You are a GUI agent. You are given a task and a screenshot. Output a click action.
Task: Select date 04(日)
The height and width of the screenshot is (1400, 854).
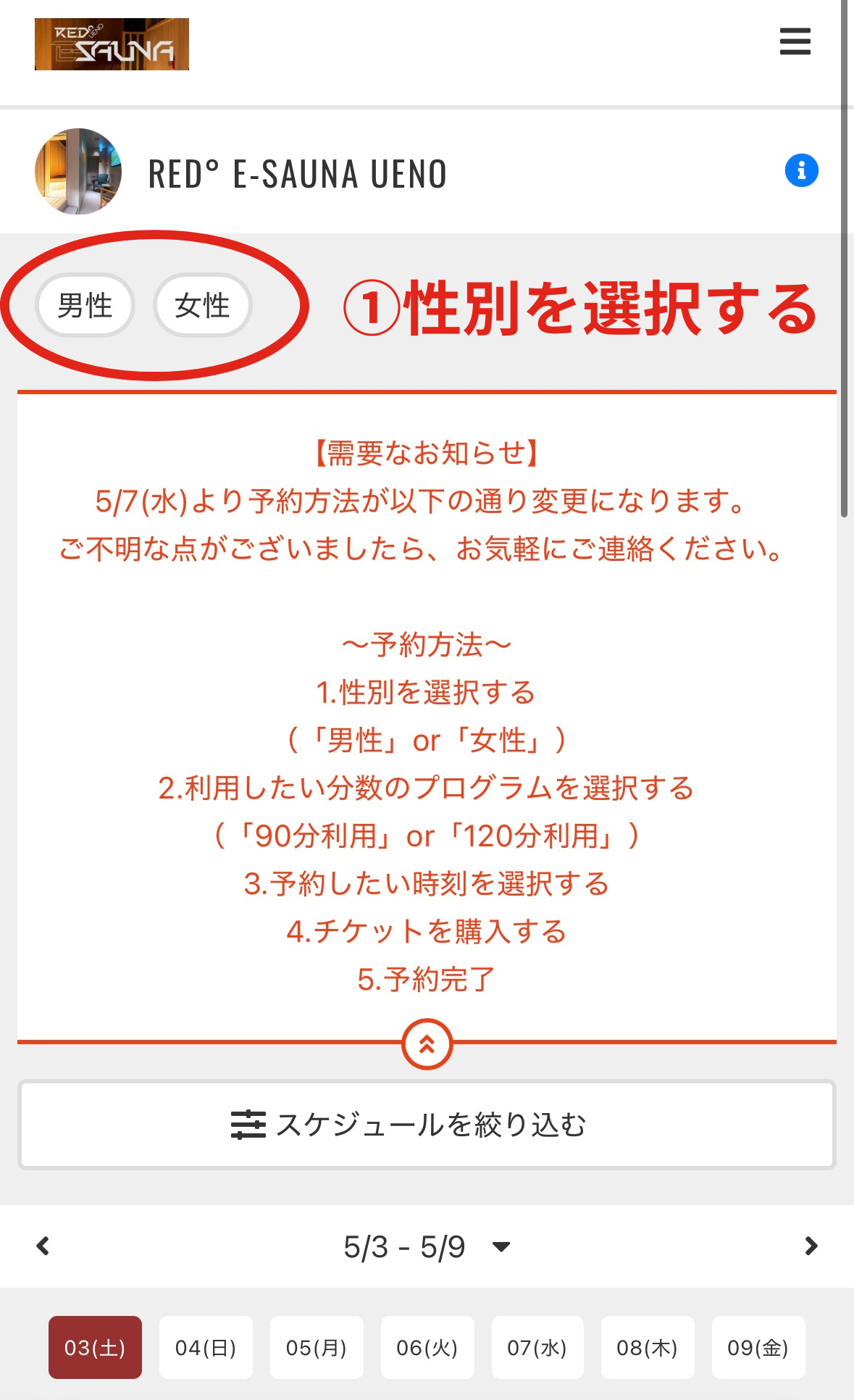click(206, 1347)
